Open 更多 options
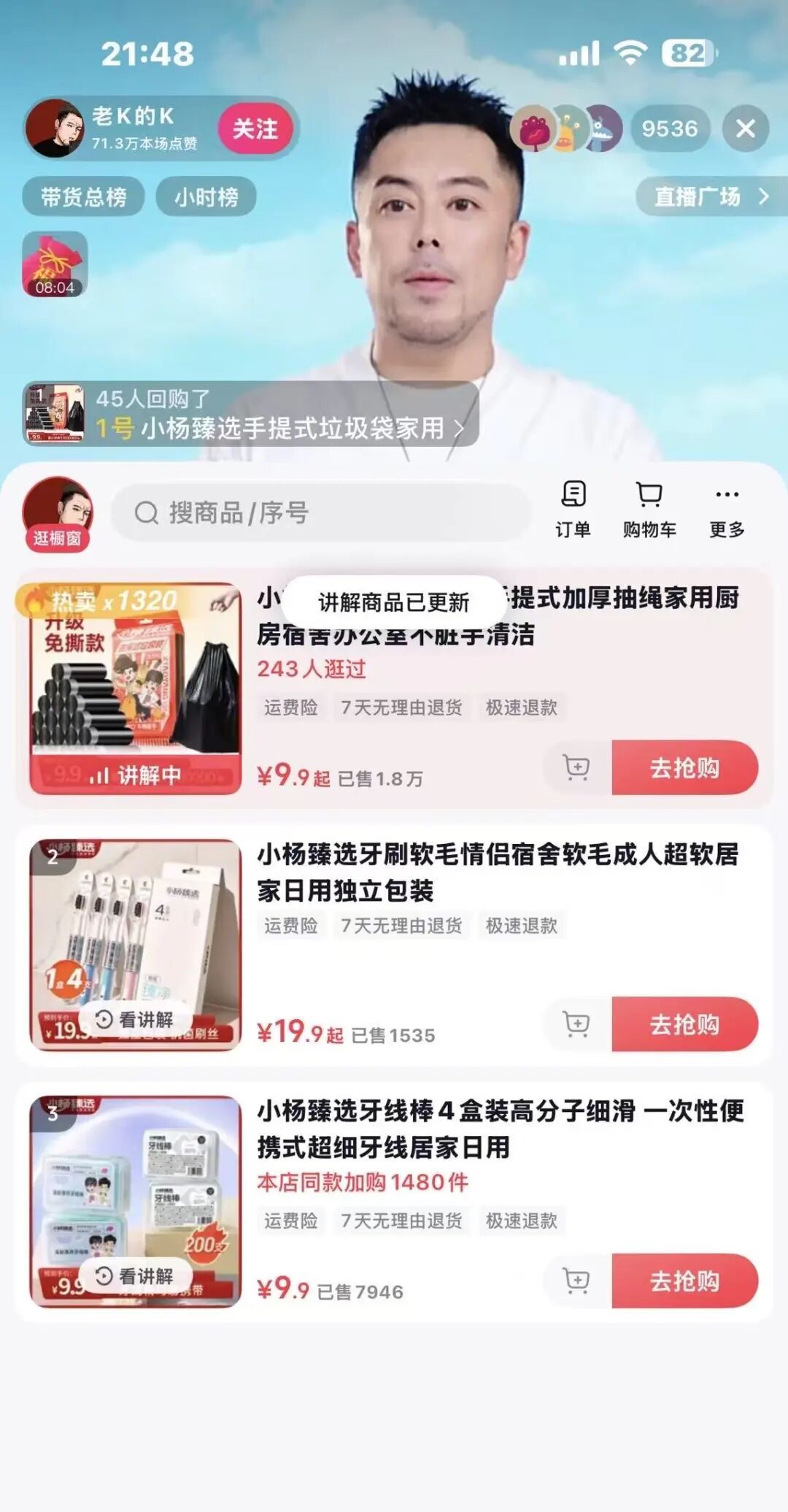 coord(727,509)
